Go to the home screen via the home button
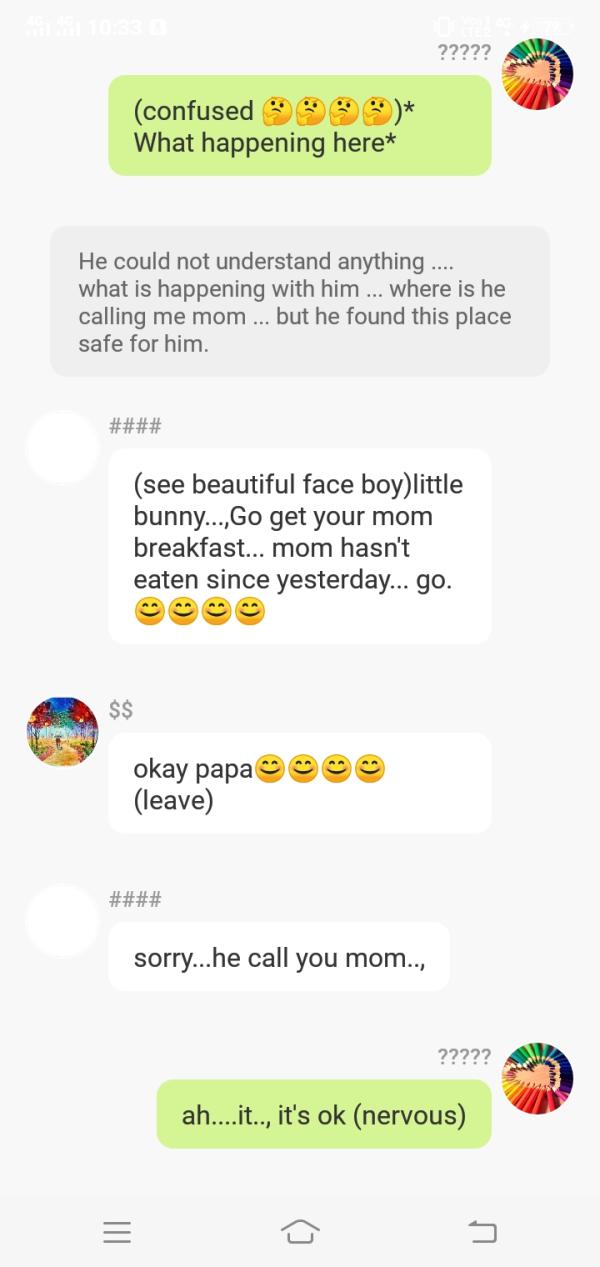 300,1231
